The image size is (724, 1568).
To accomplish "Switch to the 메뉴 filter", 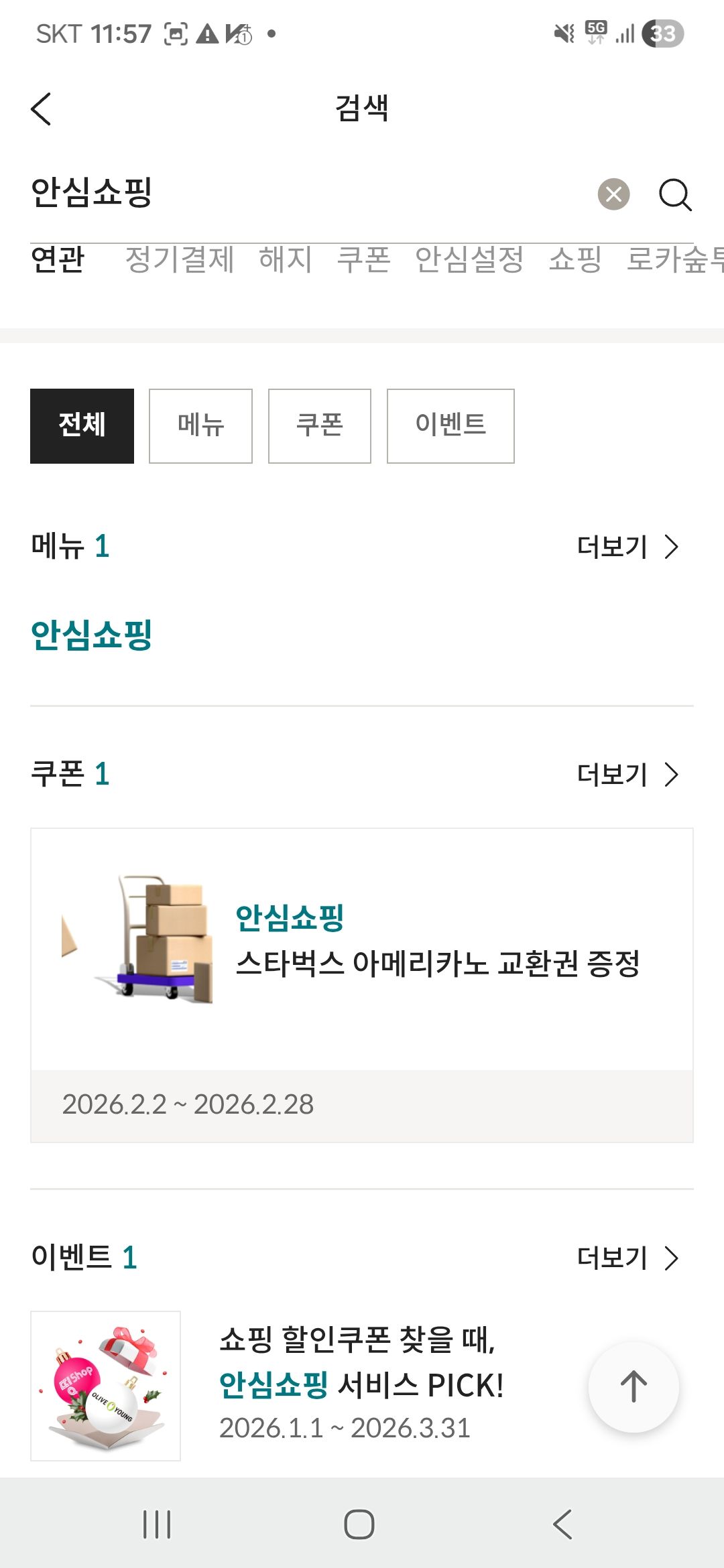I will 200,426.
